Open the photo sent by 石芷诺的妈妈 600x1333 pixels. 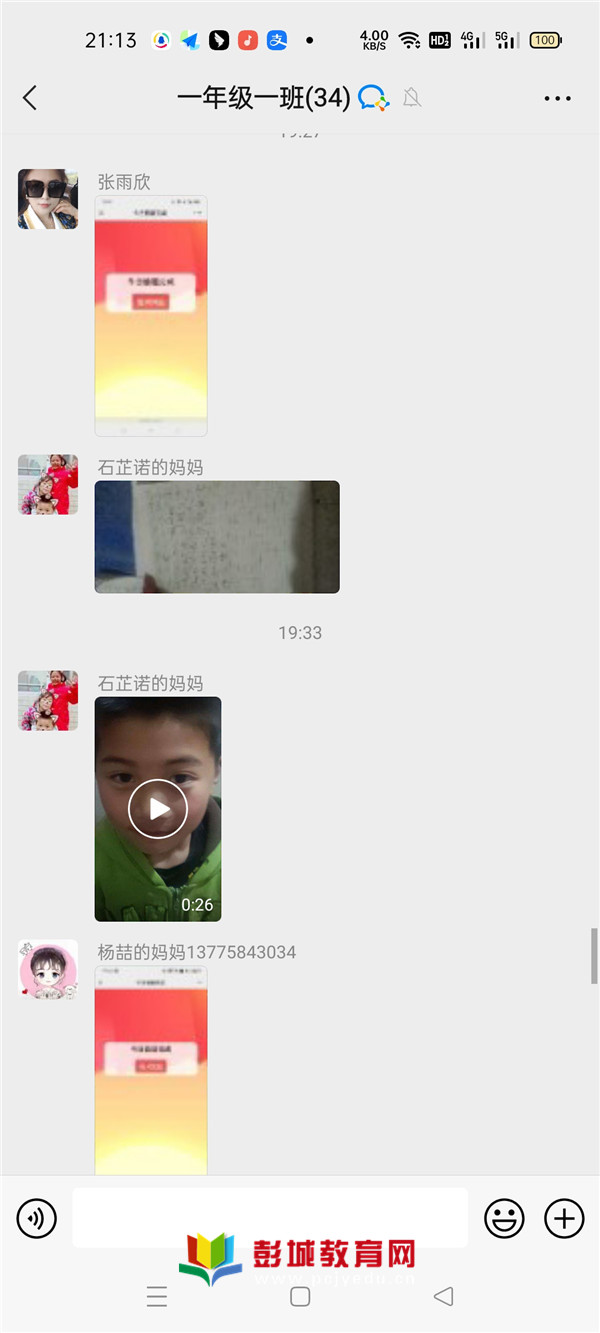(217, 537)
